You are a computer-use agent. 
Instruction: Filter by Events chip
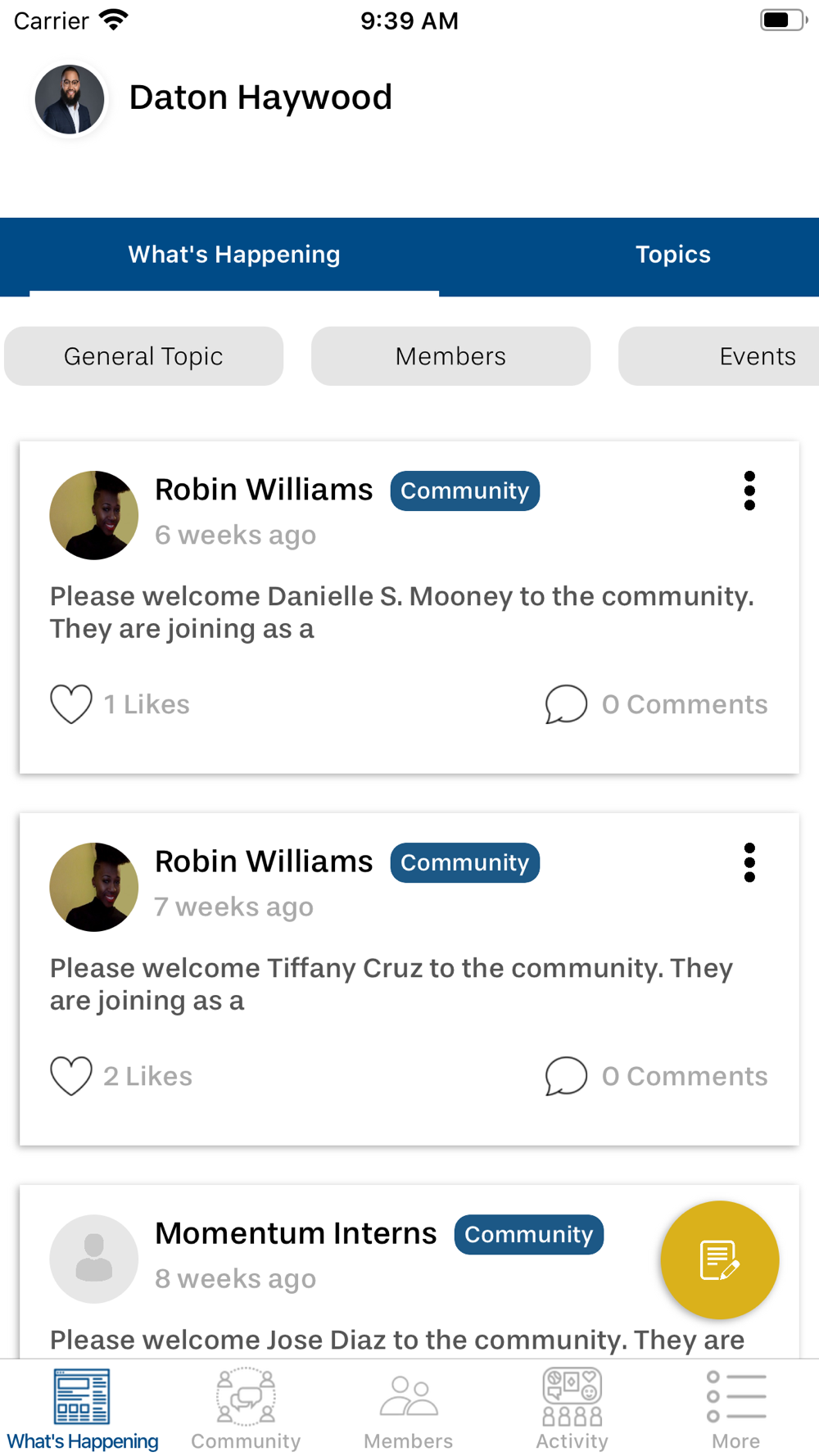[721, 356]
